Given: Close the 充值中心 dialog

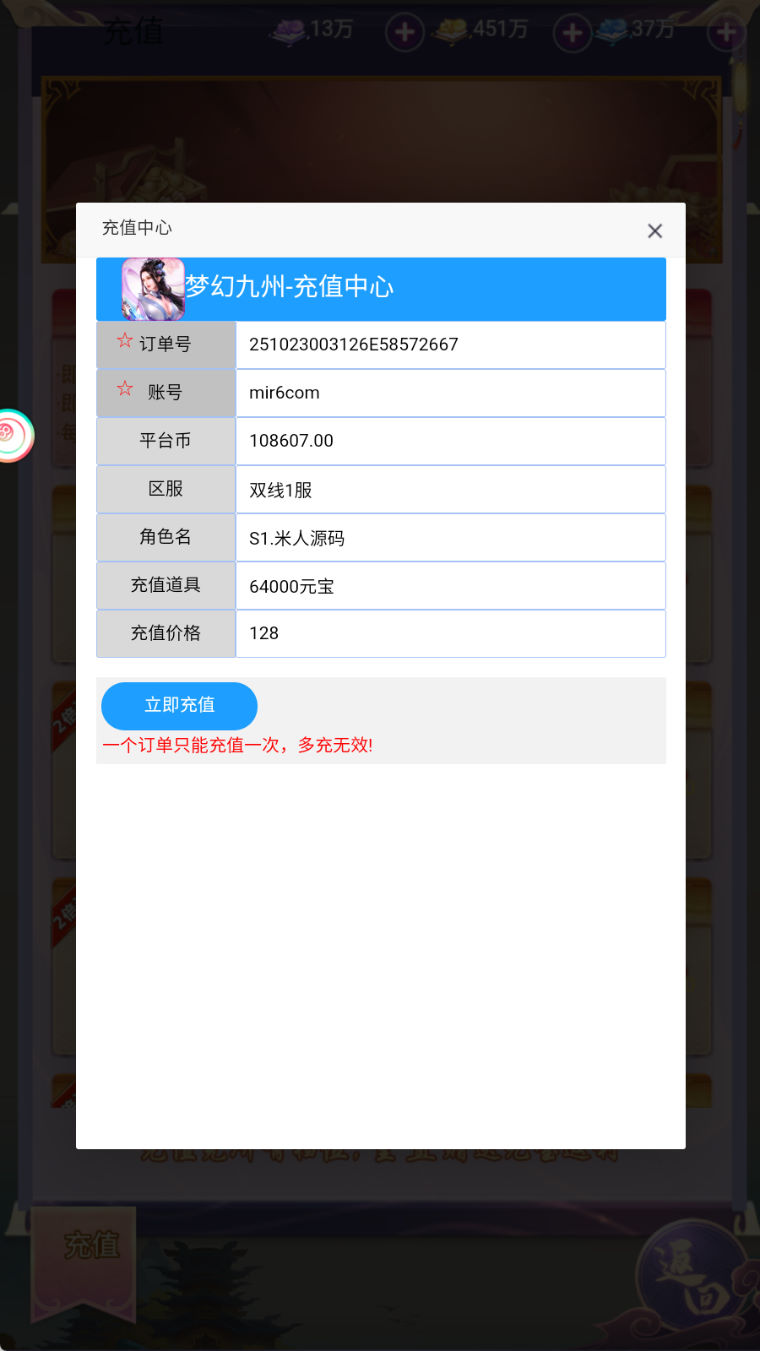Looking at the screenshot, I should click(655, 231).
